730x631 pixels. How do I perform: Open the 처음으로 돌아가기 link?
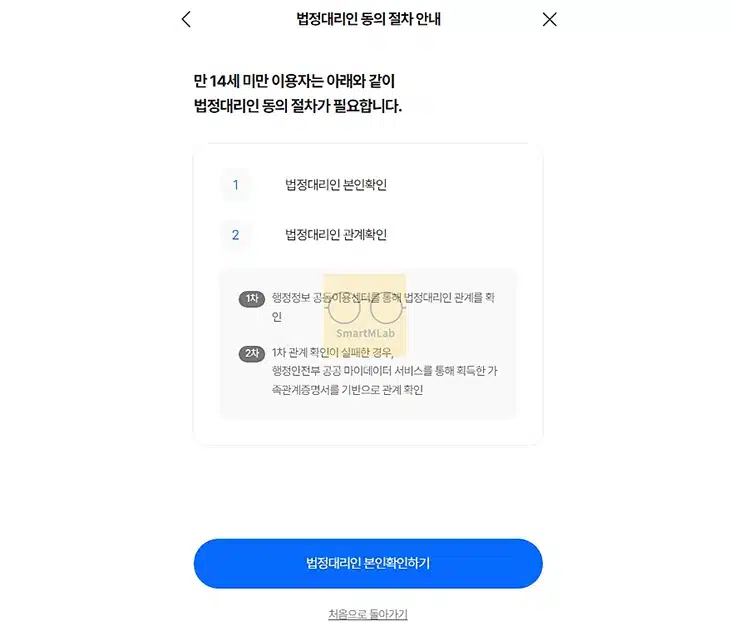[x=368, y=614]
